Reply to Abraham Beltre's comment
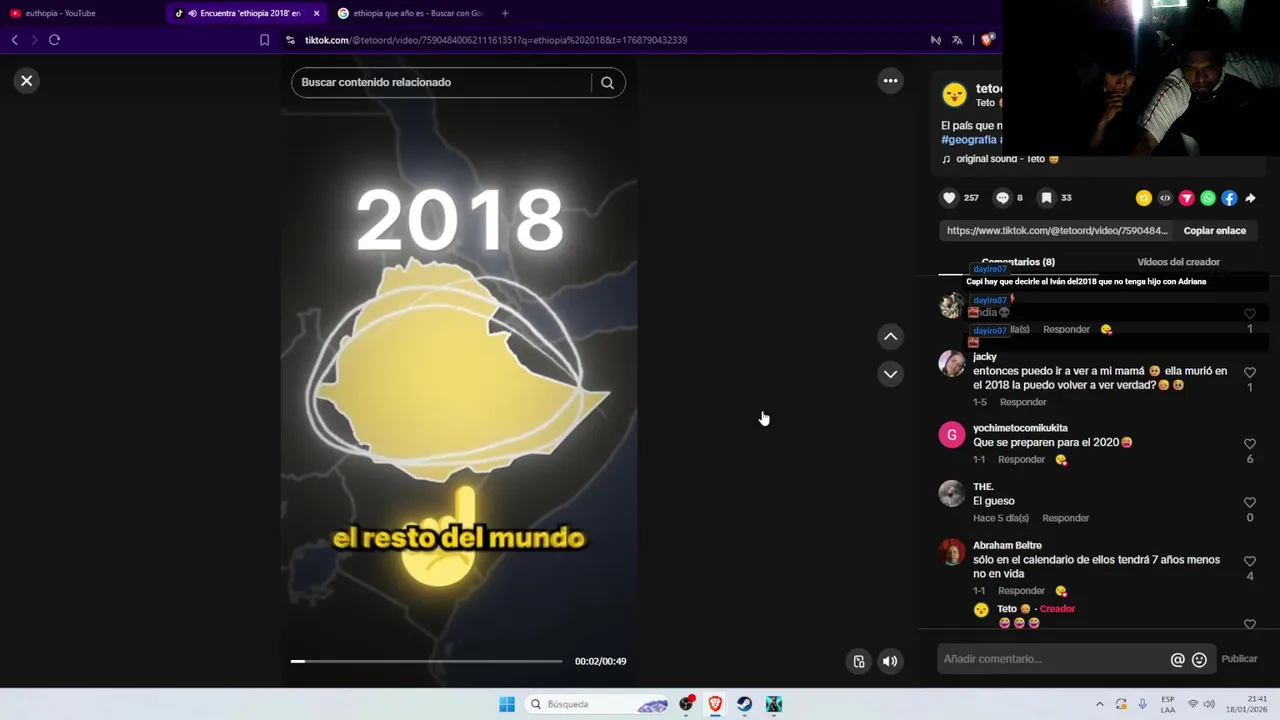This screenshot has width=1280, height=720. 1021,591
